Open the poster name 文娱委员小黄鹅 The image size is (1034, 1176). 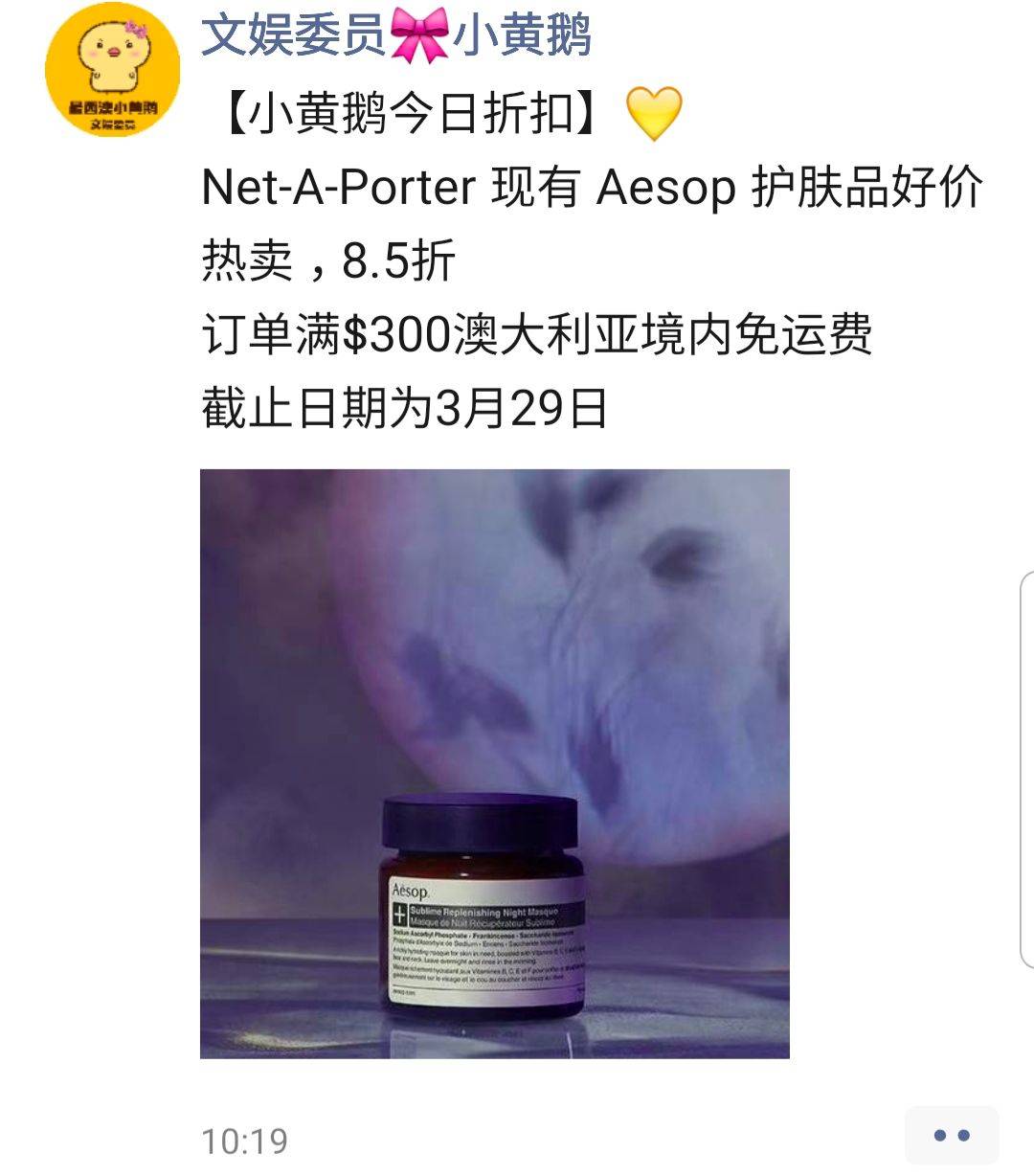coord(395,36)
